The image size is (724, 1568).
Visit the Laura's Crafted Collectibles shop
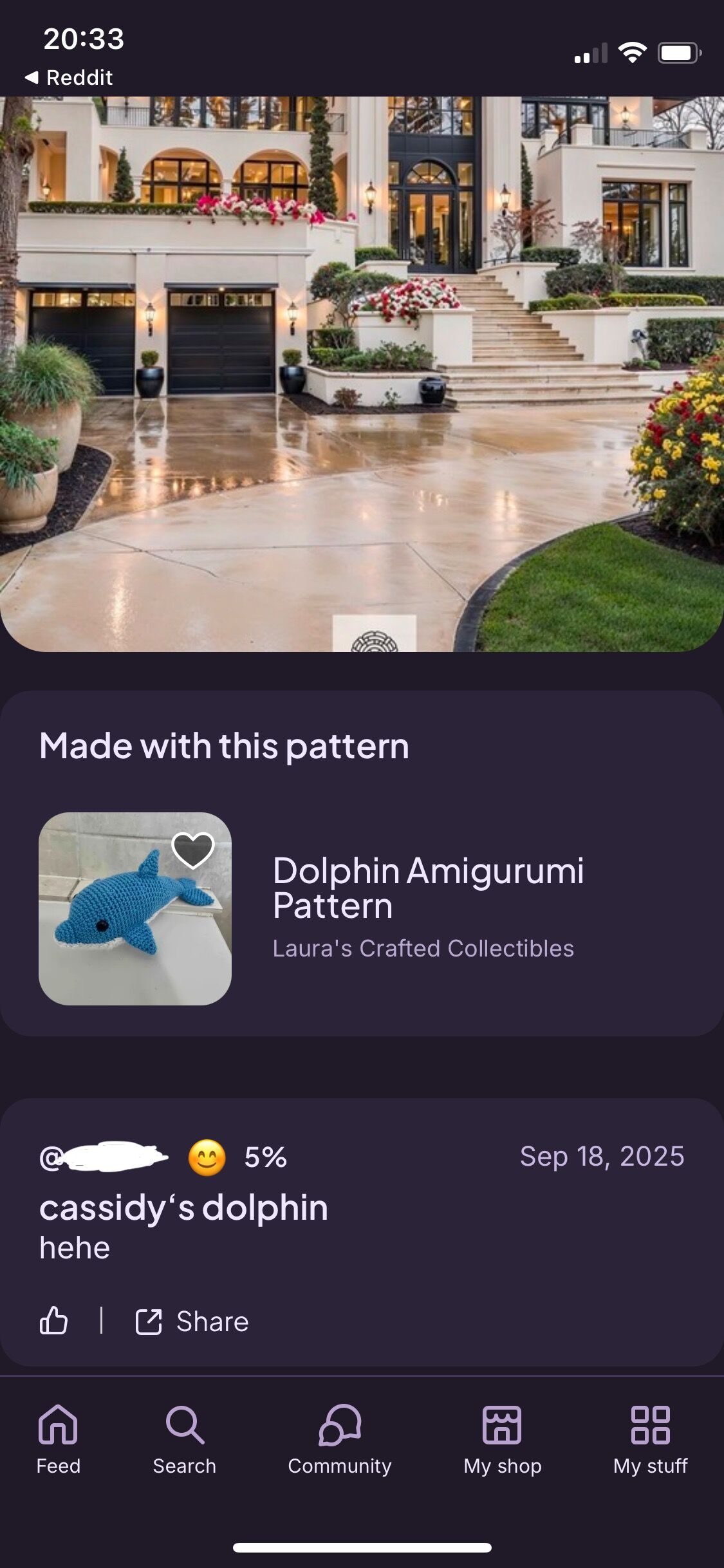(x=423, y=948)
